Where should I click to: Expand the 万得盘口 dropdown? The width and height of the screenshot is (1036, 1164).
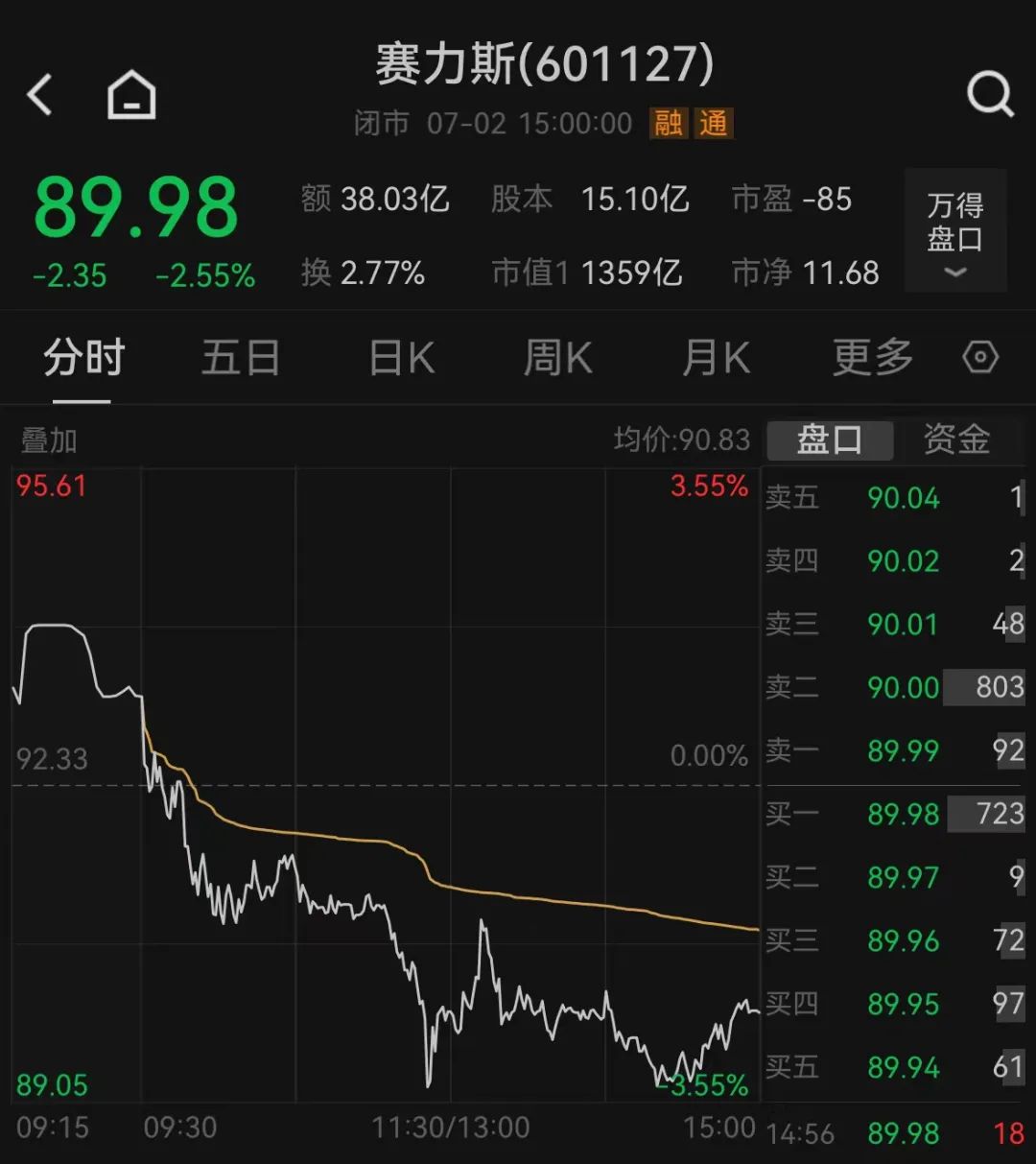pos(954,230)
